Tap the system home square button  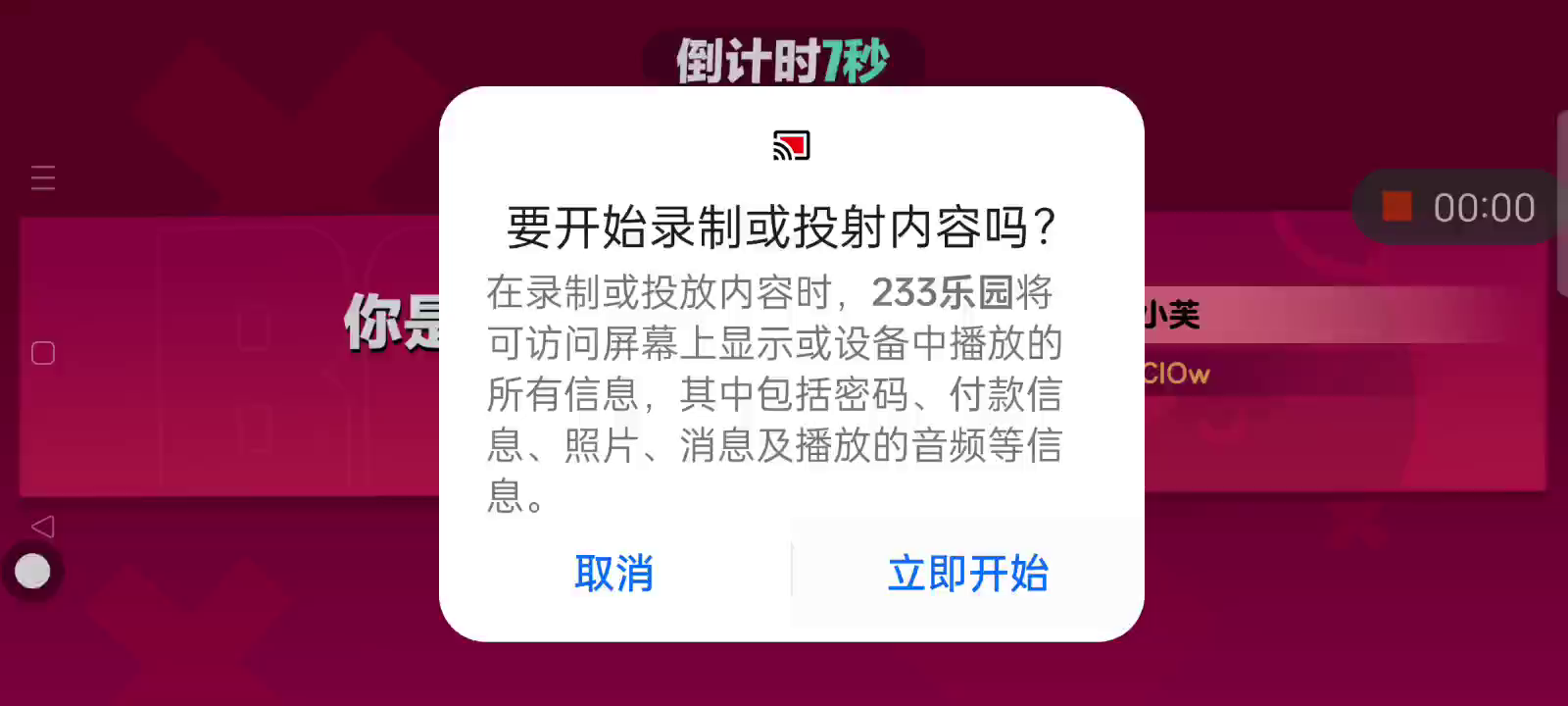[43, 353]
